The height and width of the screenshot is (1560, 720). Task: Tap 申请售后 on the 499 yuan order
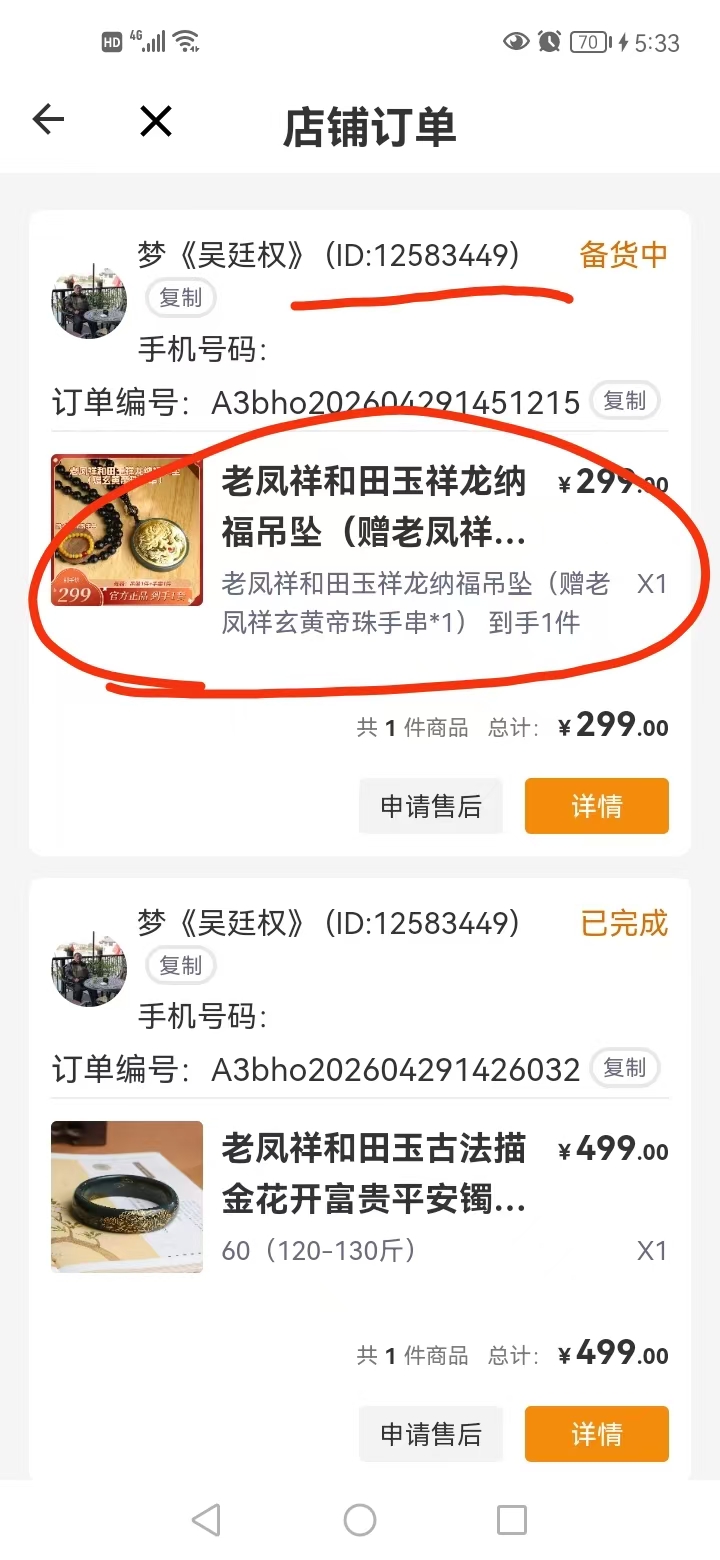[x=430, y=1434]
